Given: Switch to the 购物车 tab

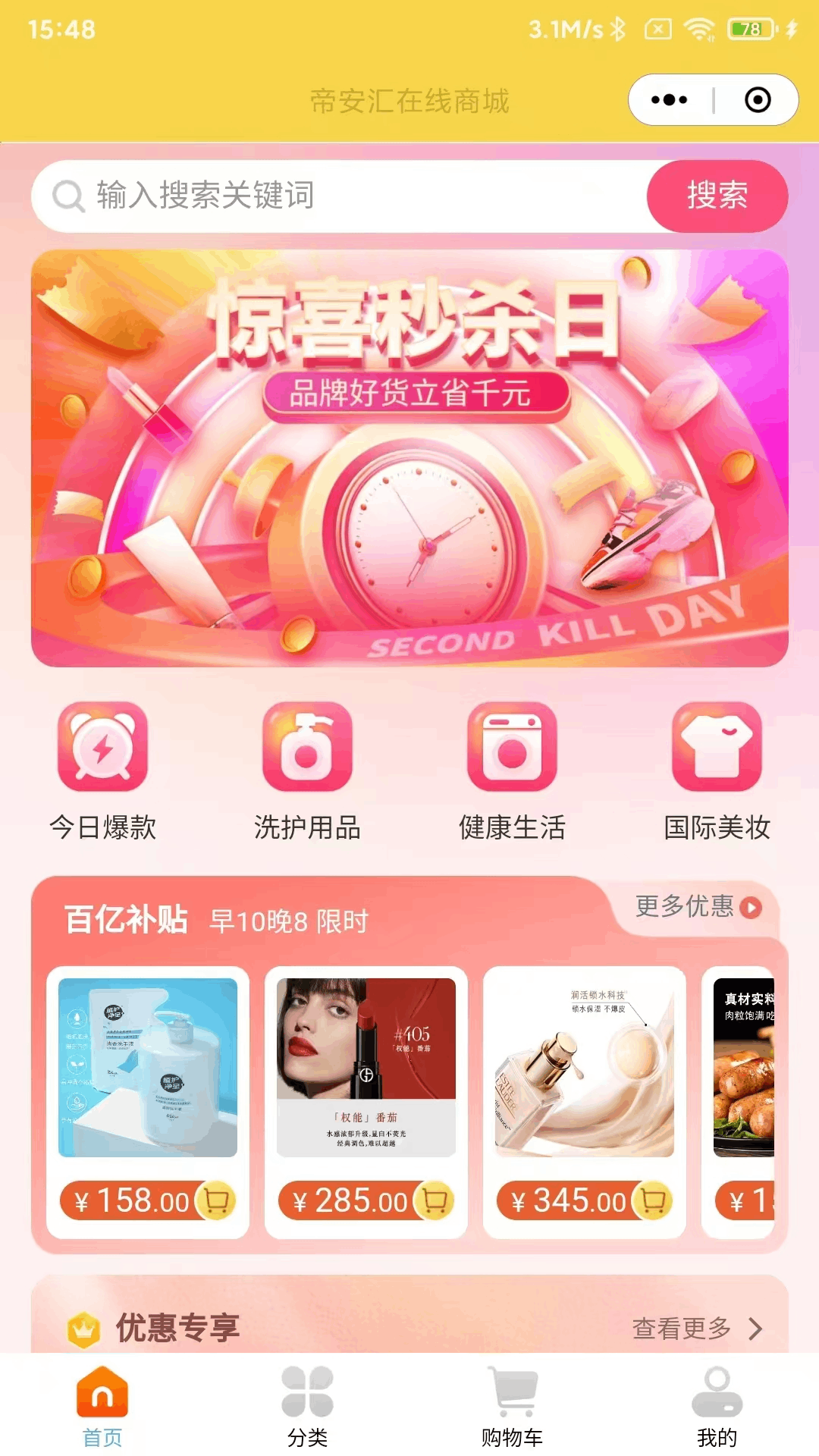Looking at the screenshot, I should pyautogui.click(x=512, y=1406).
